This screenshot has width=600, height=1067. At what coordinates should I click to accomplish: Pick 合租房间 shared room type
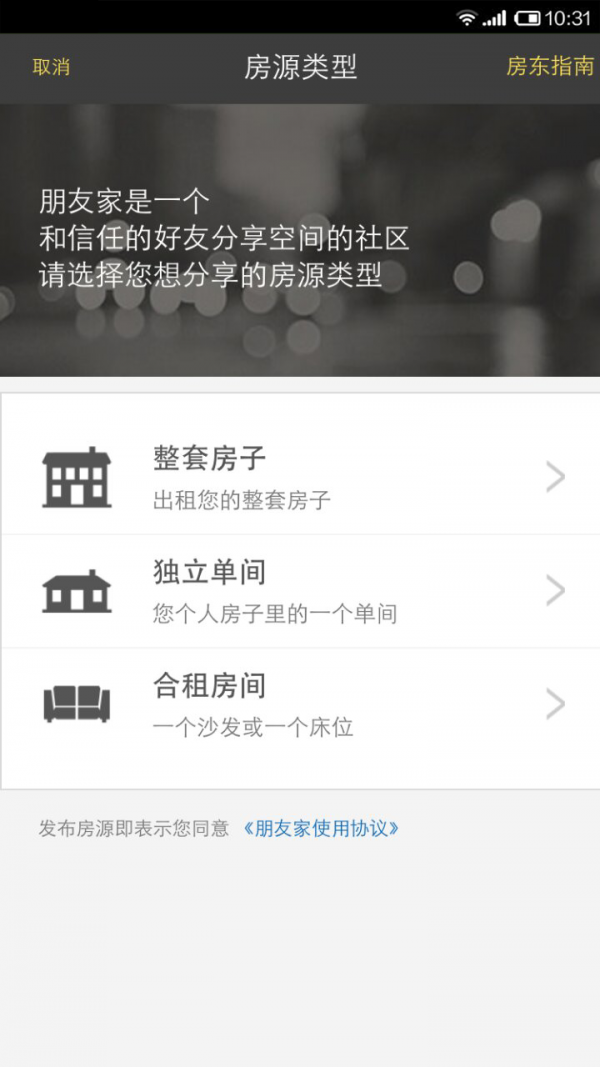[x=300, y=705]
